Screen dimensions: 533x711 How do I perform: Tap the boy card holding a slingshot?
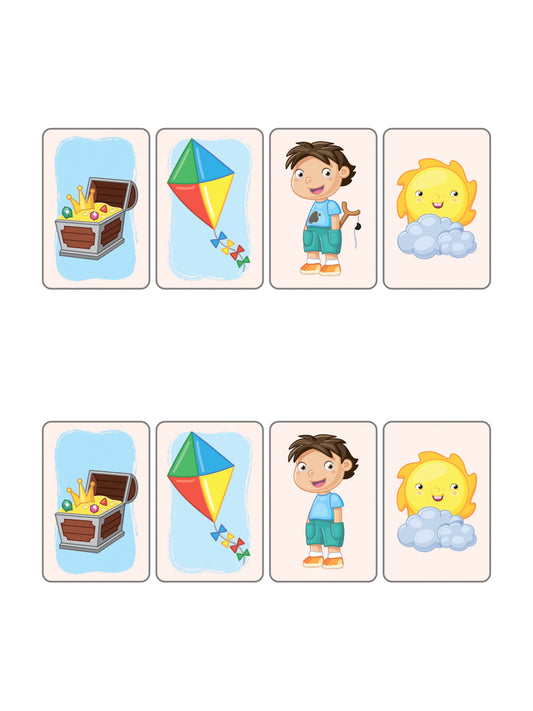point(323,209)
